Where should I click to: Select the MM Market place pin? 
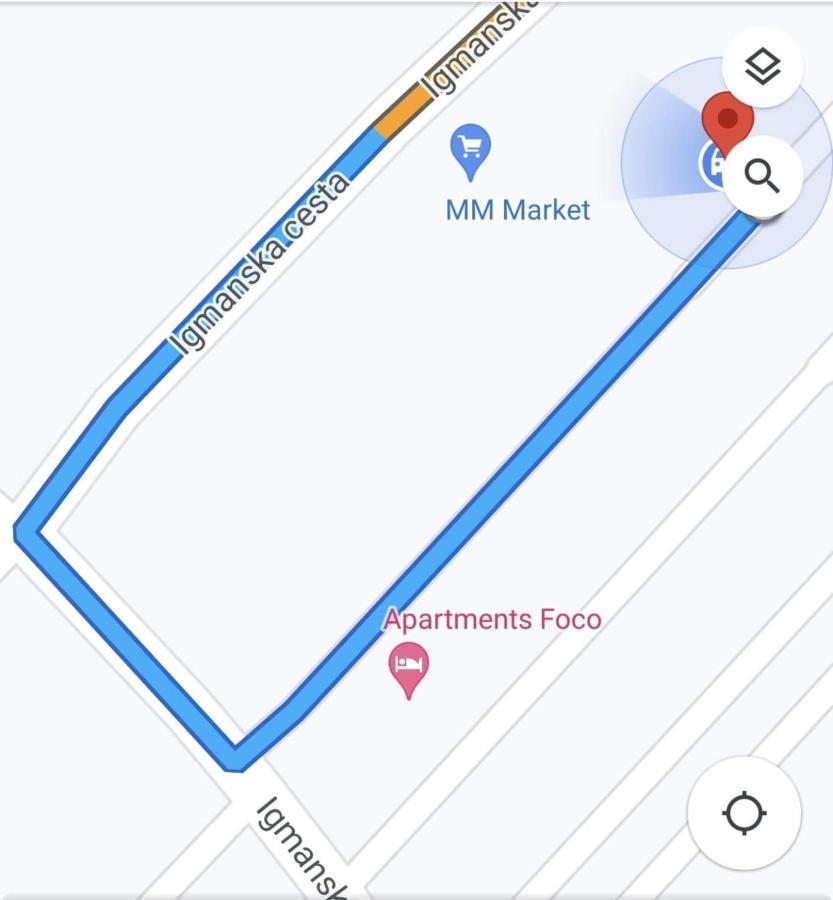pos(470,149)
